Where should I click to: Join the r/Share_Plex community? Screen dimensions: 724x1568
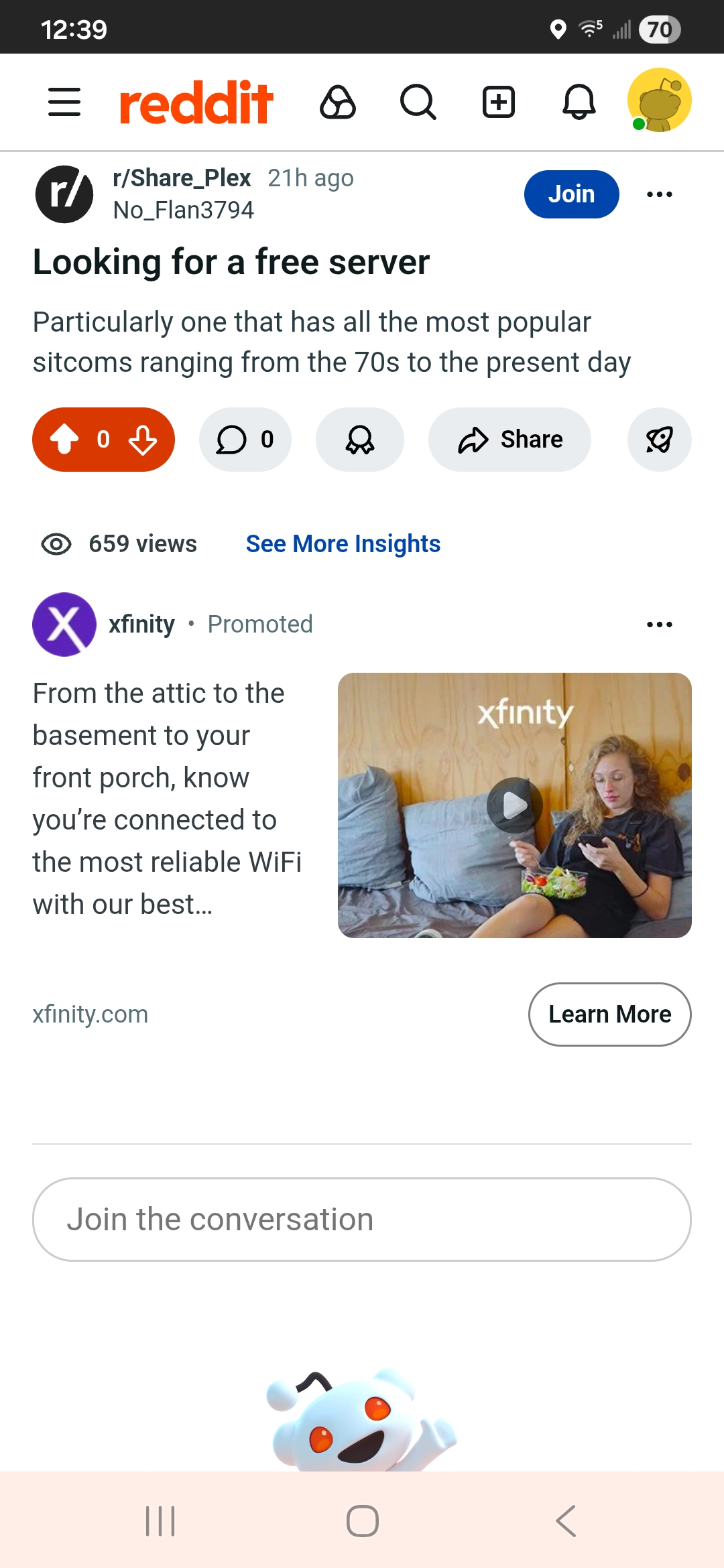571,194
